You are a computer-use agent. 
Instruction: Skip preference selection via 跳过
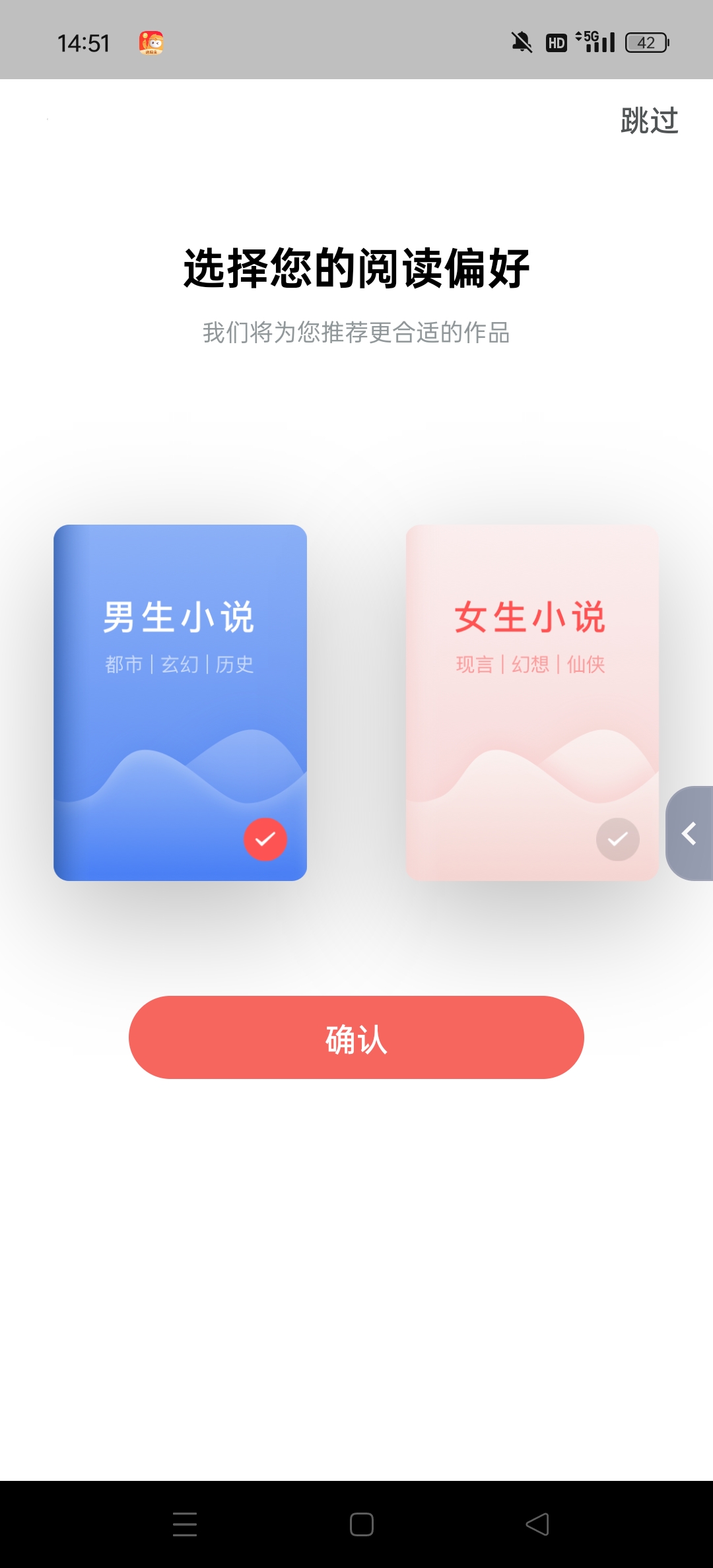click(649, 121)
